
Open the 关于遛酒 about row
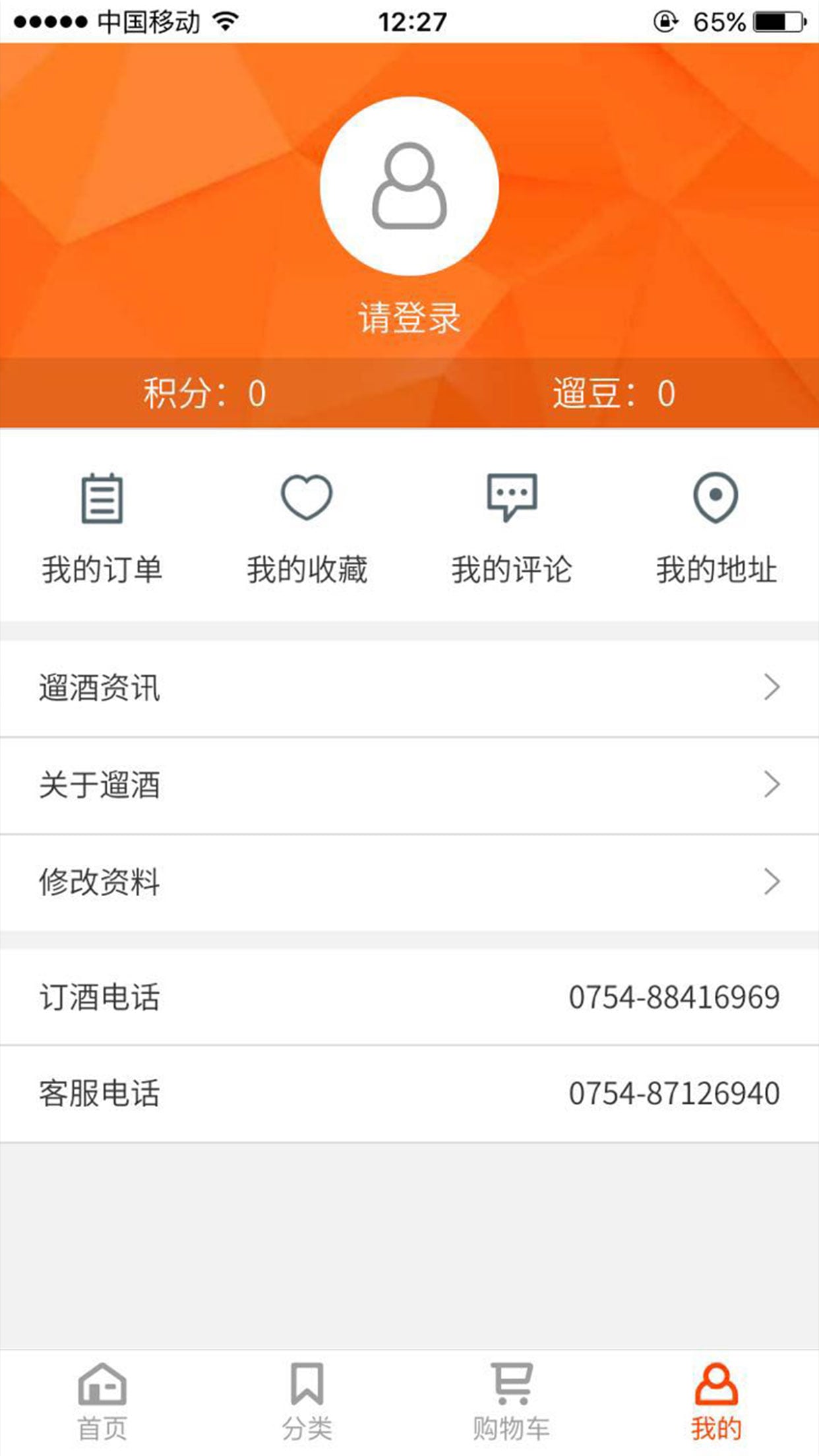coord(409,785)
